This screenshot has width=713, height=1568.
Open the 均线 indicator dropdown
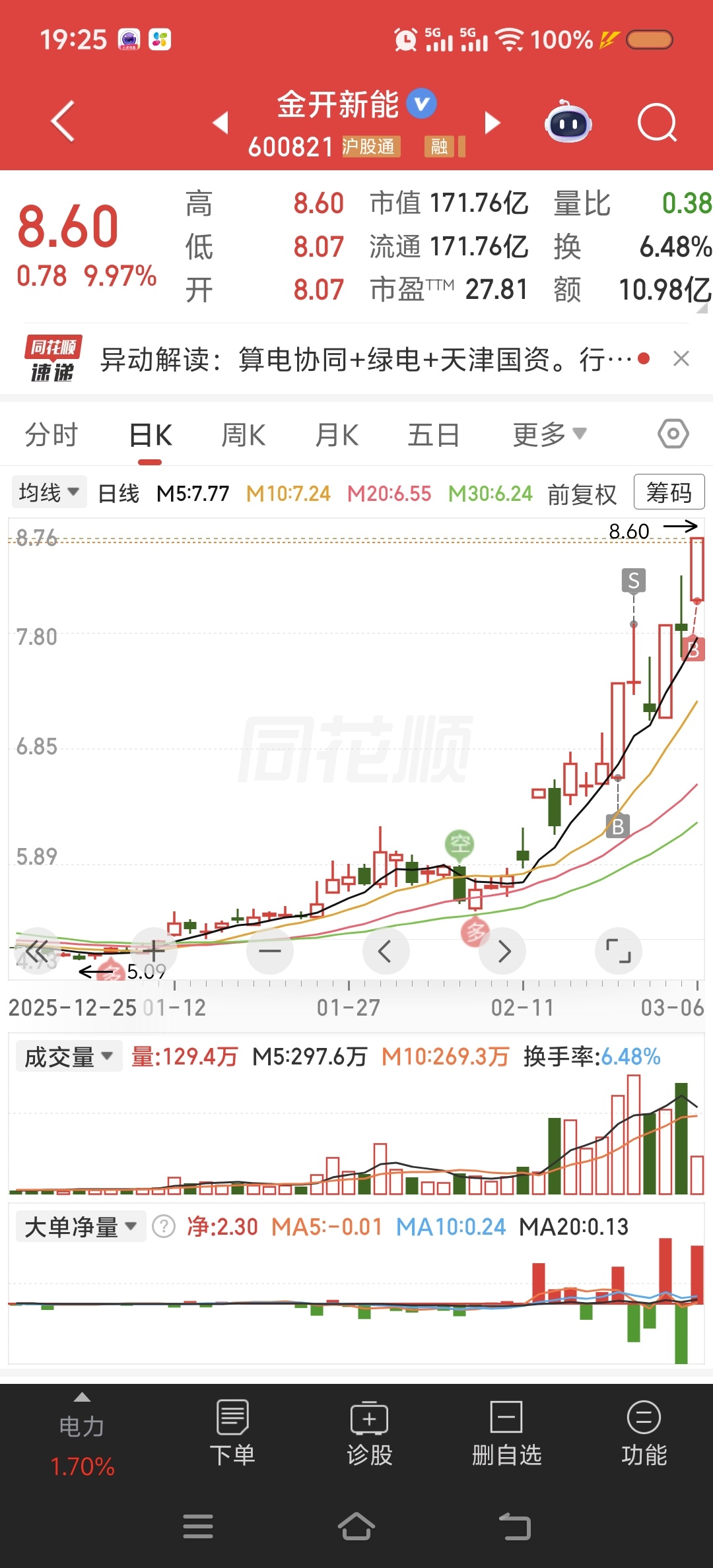coord(49,492)
